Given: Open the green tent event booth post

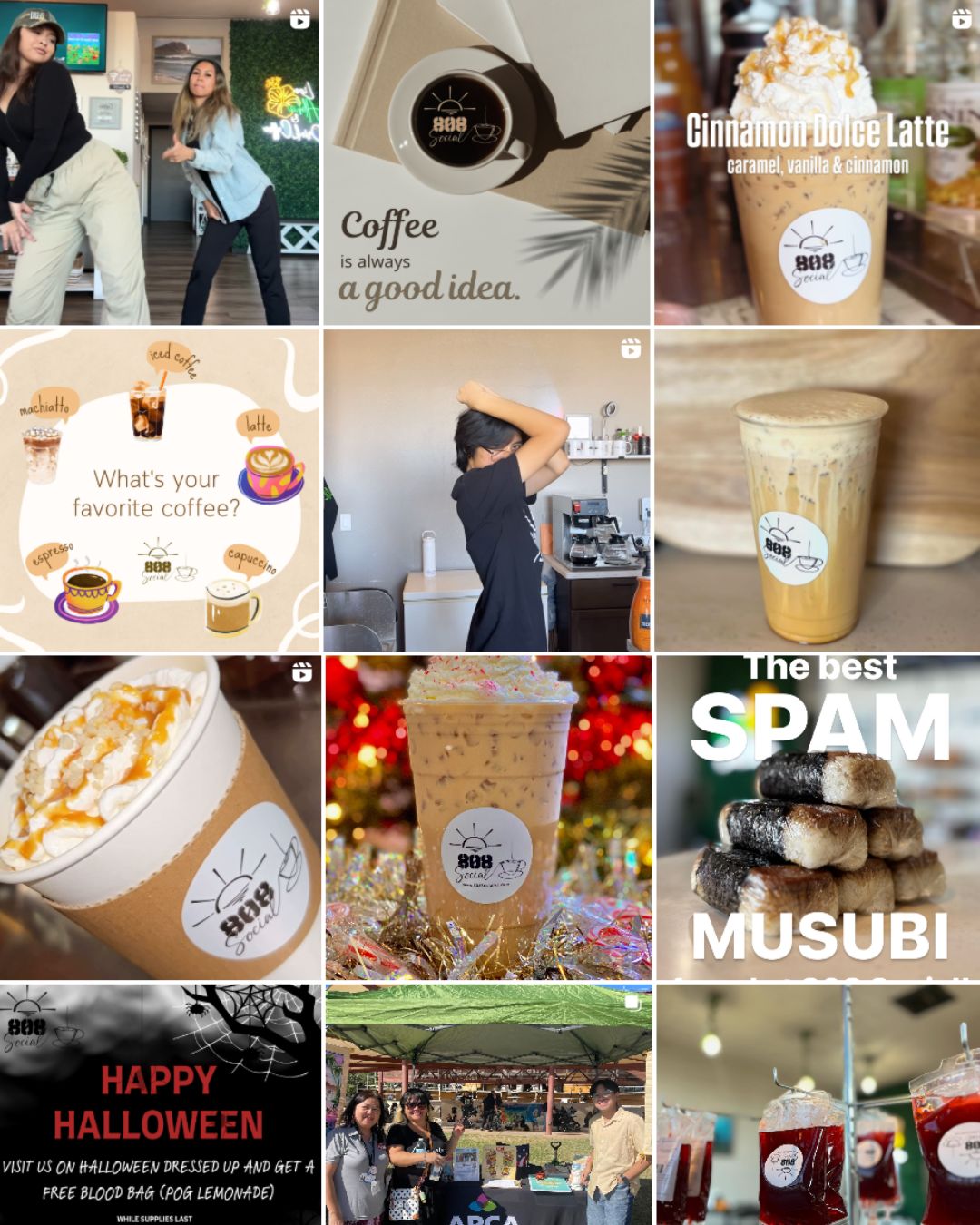Looking at the screenshot, I should click(x=486, y=1105).
